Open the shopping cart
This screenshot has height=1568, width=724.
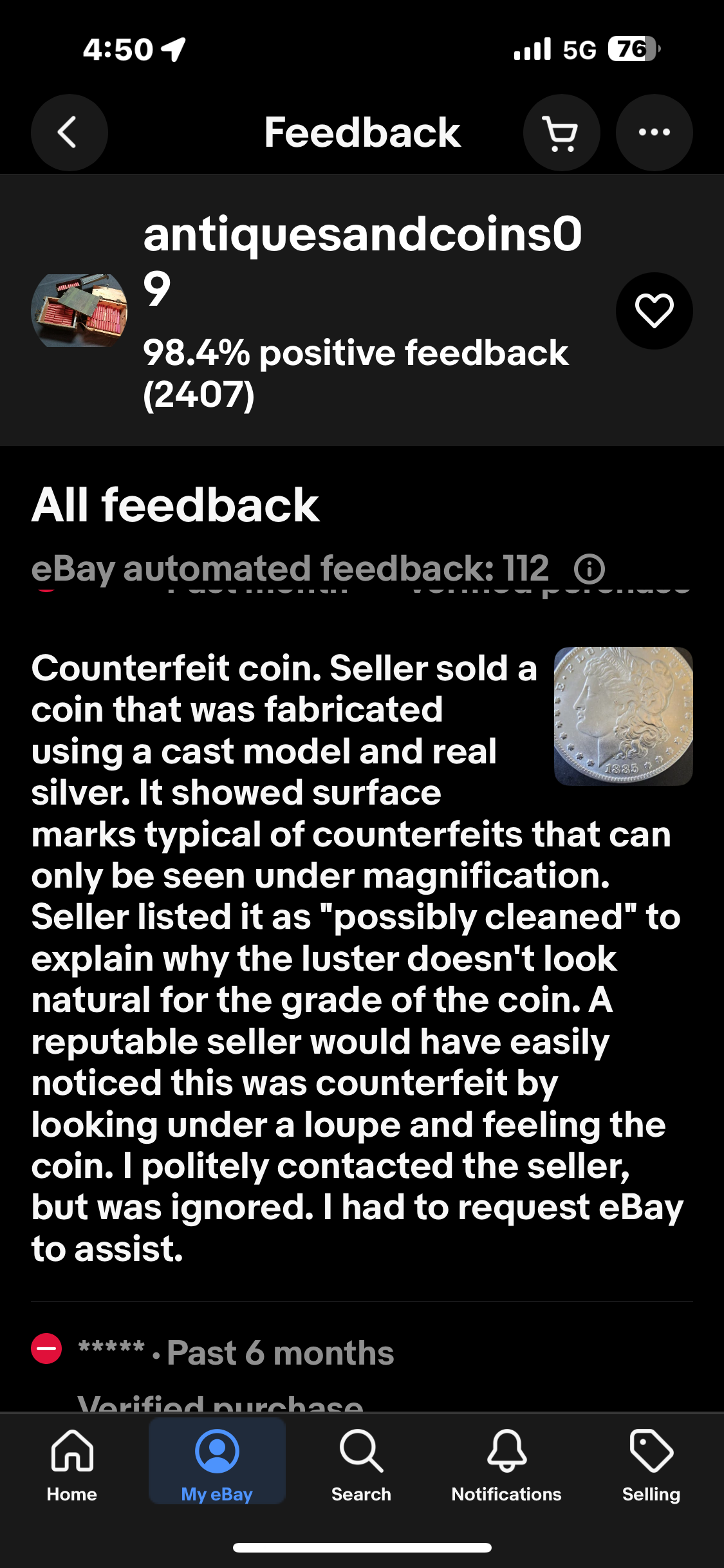[x=561, y=133]
